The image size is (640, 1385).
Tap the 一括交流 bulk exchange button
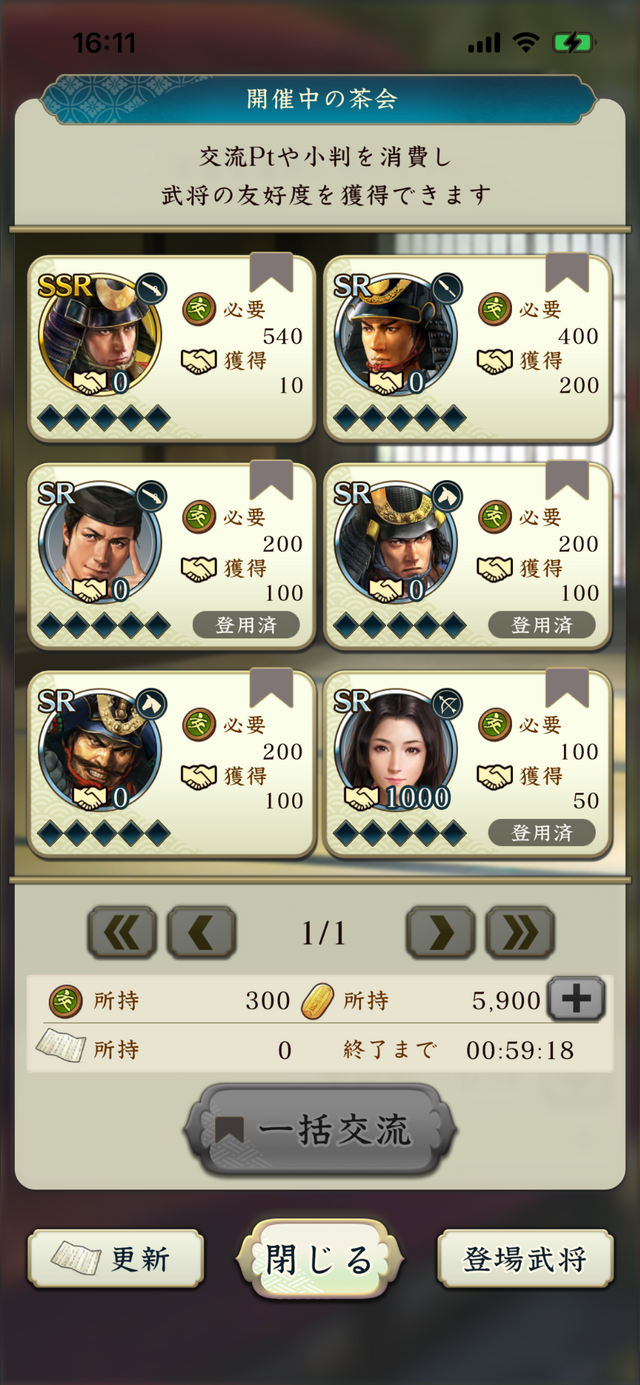(x=320, y=1130)
